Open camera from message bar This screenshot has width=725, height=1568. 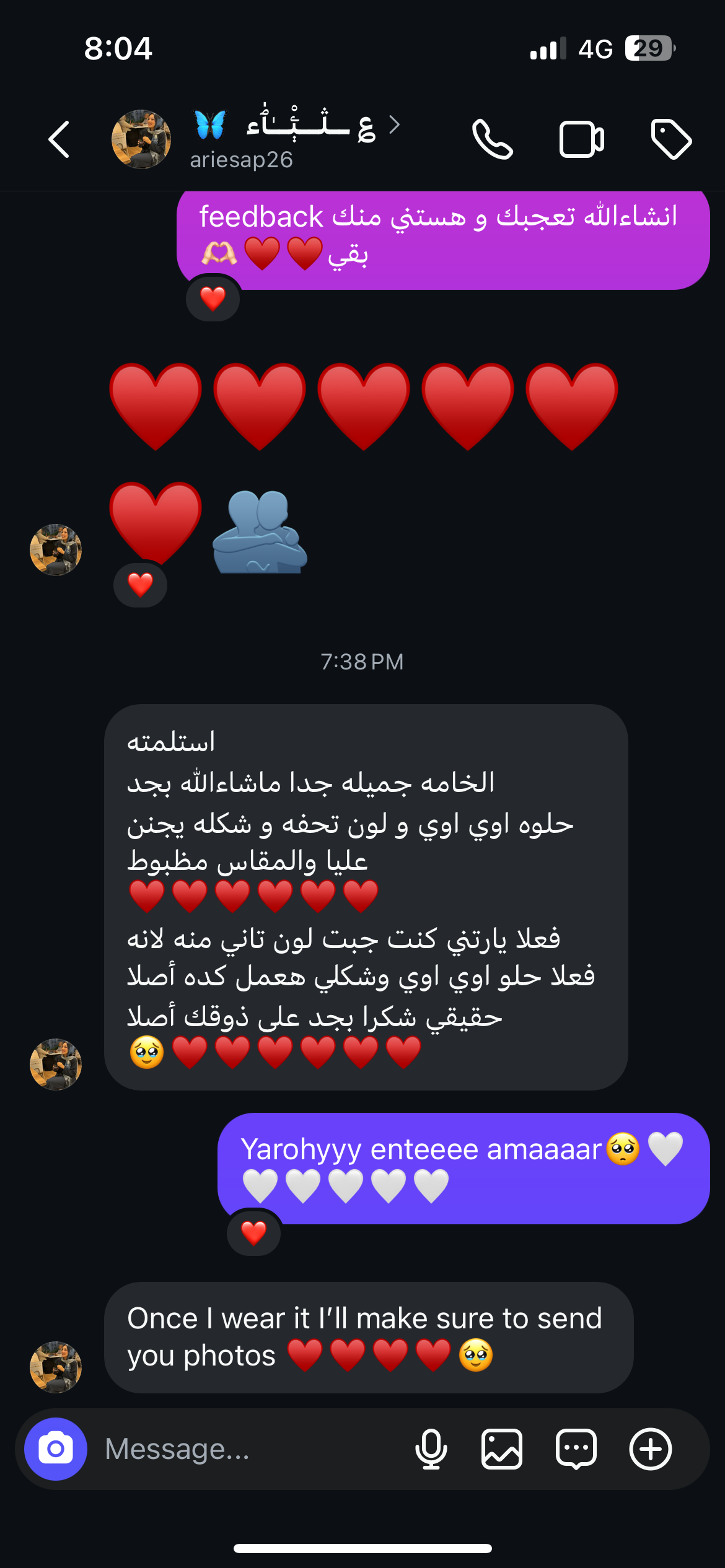tap(56, 1449)
